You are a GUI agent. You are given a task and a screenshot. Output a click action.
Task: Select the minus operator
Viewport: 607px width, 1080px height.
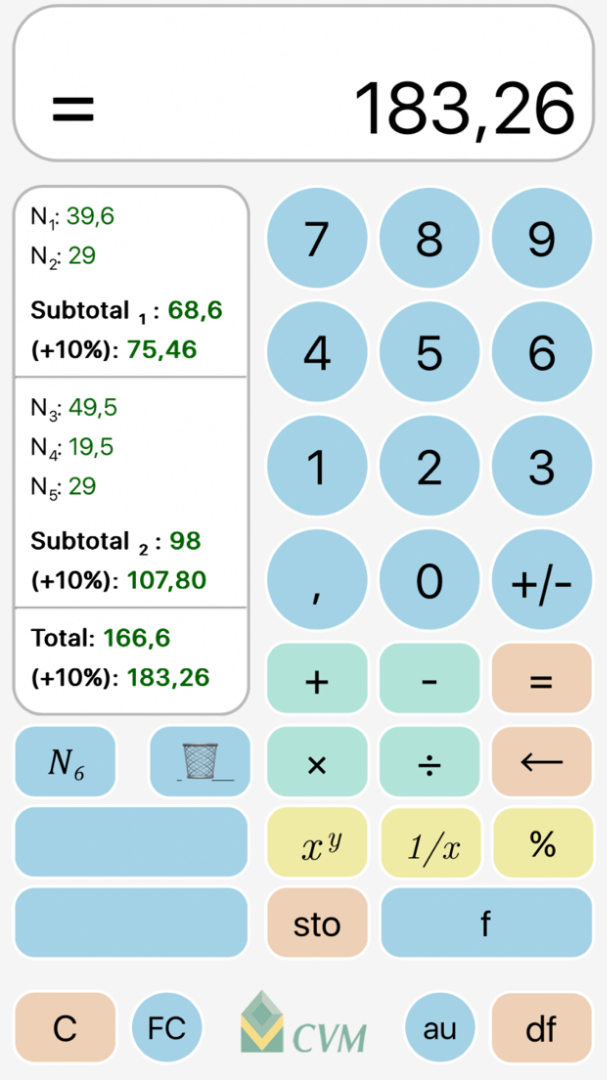[429, 682]
